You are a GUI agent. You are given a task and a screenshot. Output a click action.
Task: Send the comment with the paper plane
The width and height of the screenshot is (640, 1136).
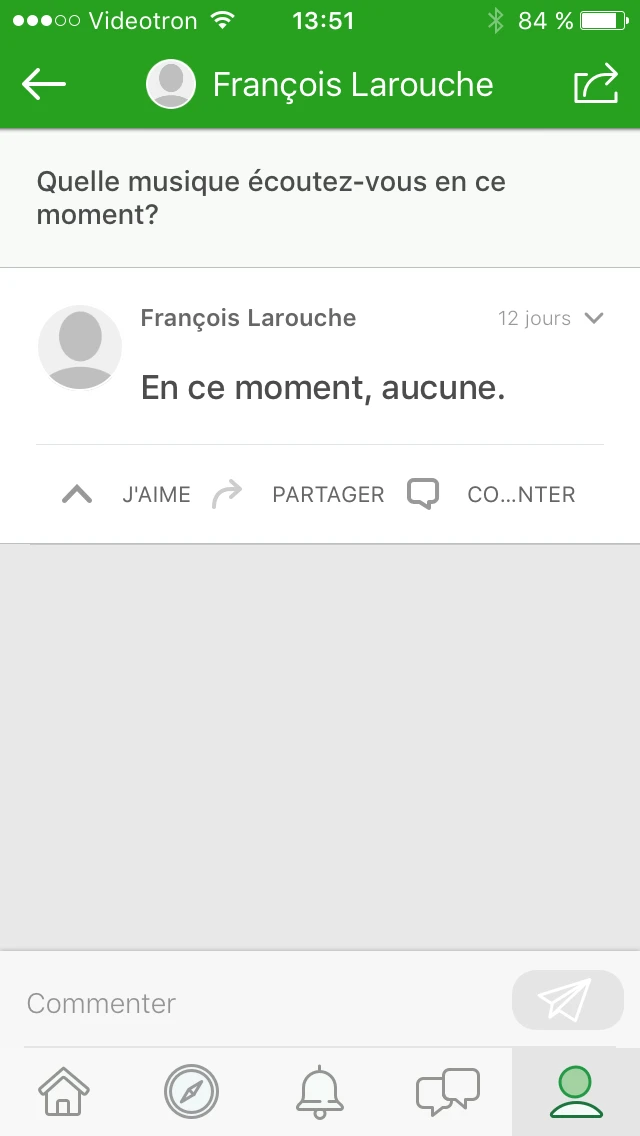(x=567, y=1000)
